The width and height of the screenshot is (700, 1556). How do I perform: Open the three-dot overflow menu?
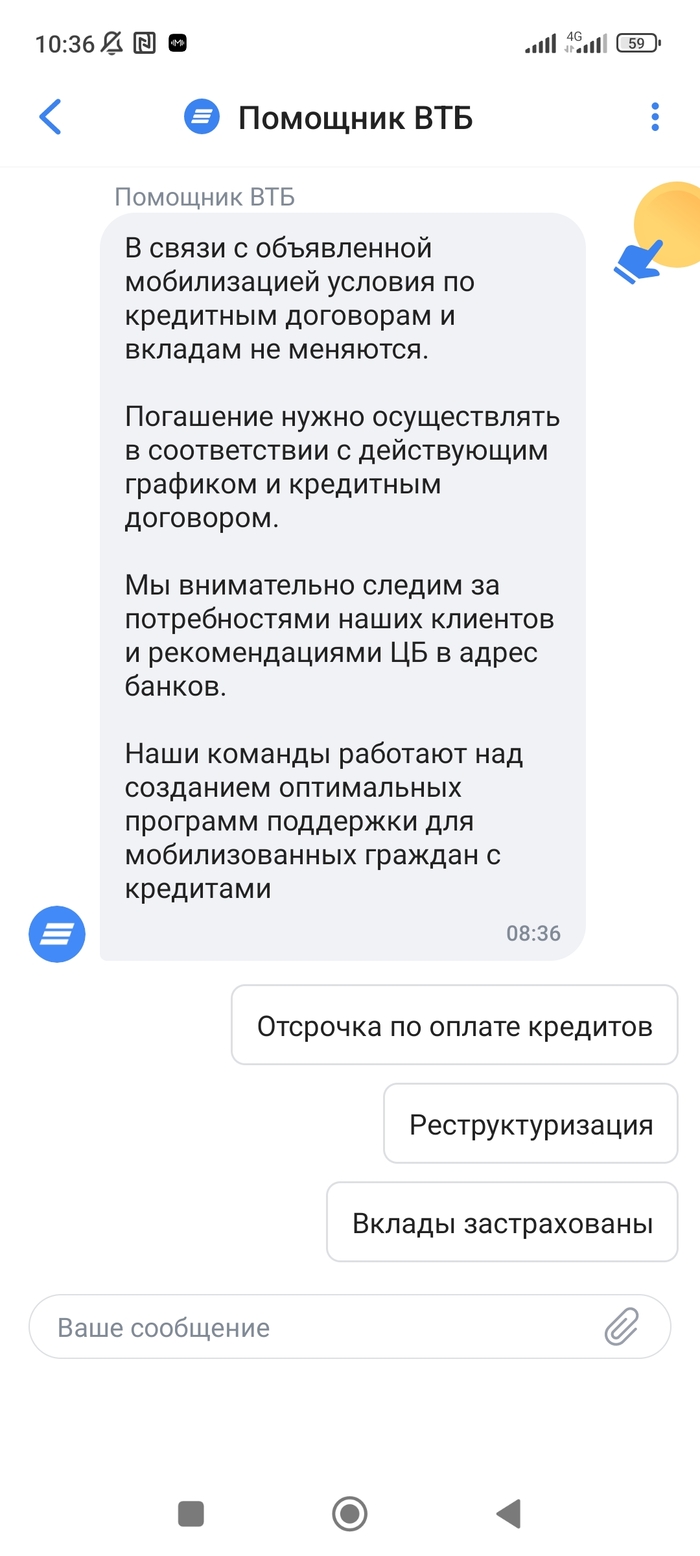655,117
